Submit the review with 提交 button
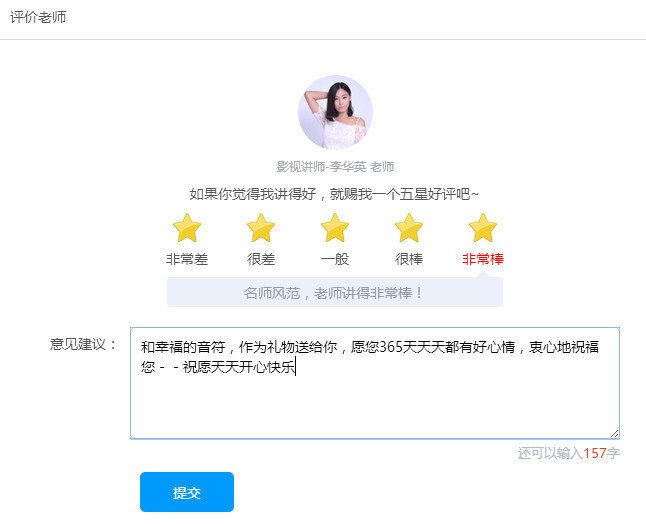The height and width of the screenshot is (524, 646). pyautogui.click(x=187, y=492)
